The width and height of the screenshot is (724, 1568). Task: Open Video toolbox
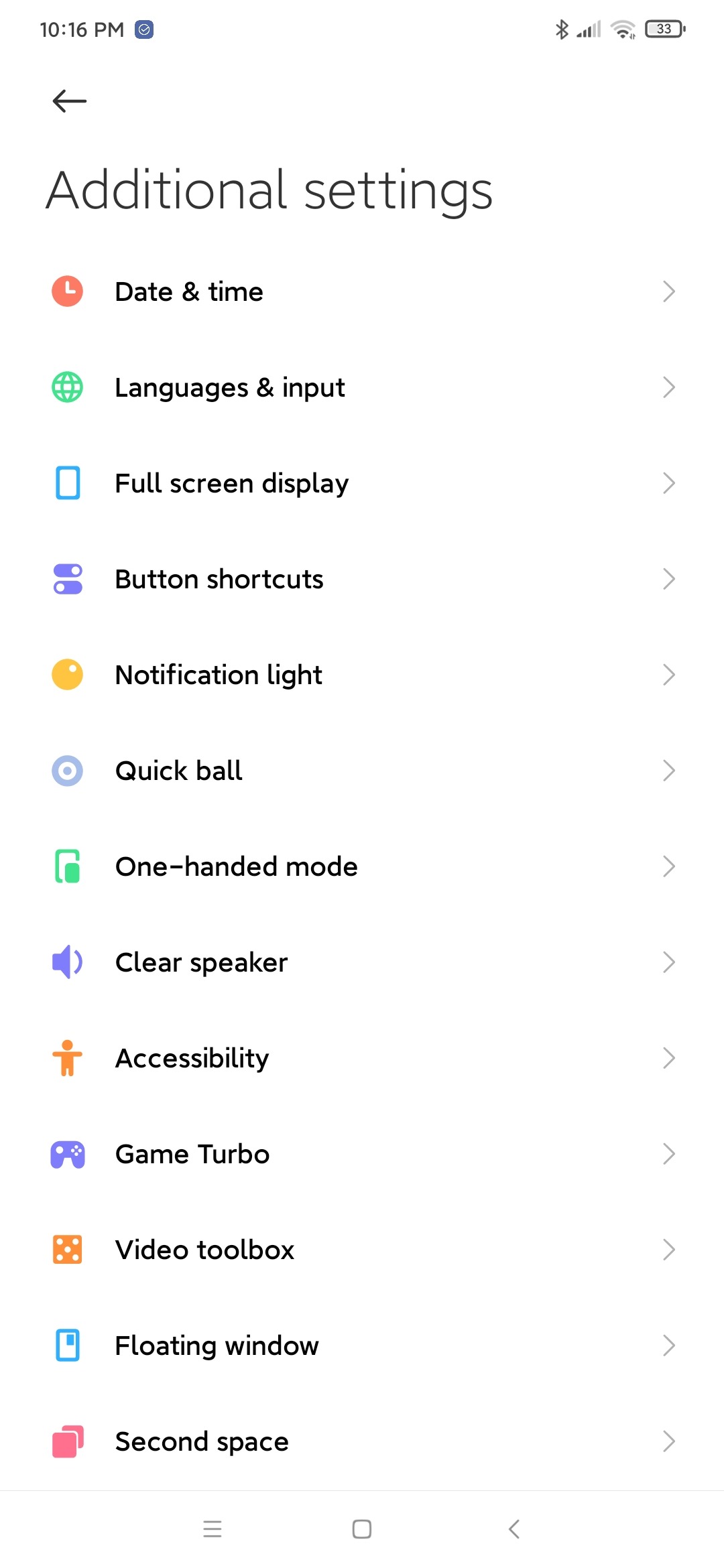coord(362,1250)
